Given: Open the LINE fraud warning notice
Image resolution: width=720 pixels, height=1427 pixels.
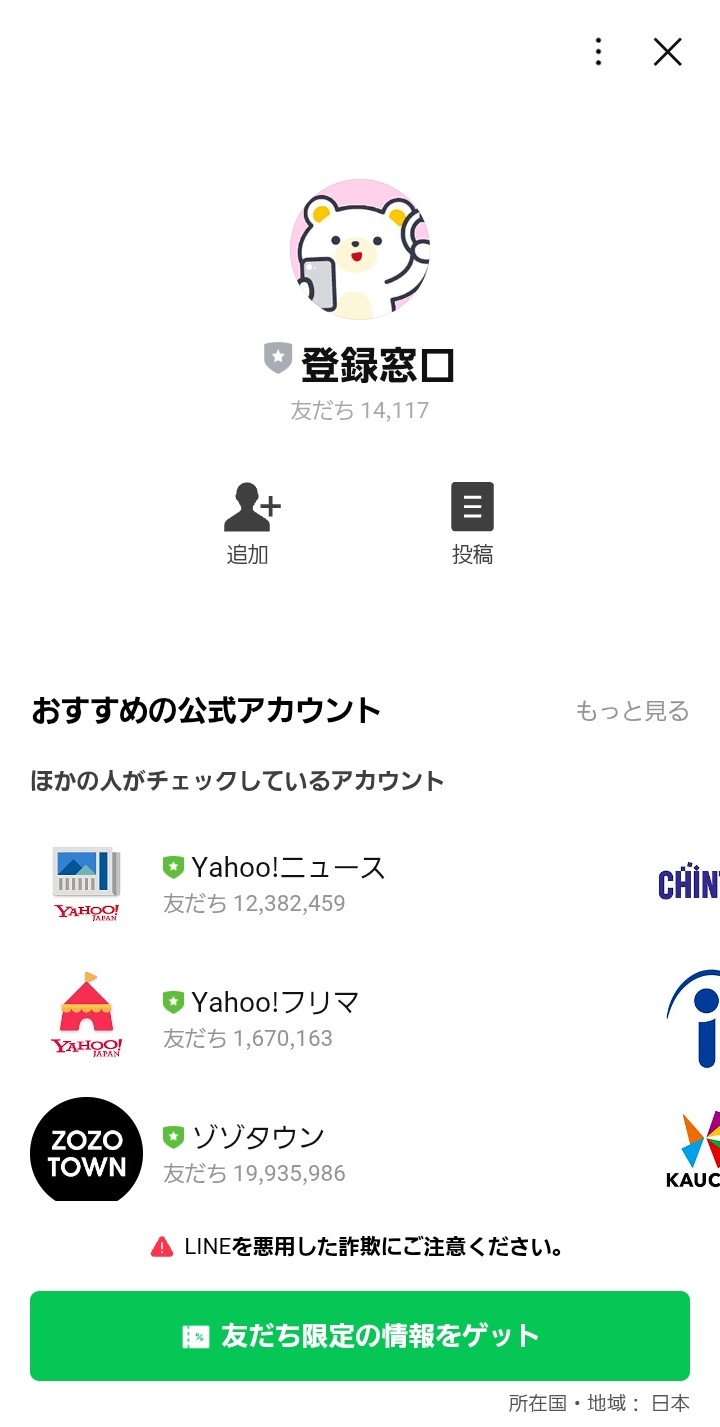Looking at the screenshot, I should pyautogui.click(x=360, y=1247).
